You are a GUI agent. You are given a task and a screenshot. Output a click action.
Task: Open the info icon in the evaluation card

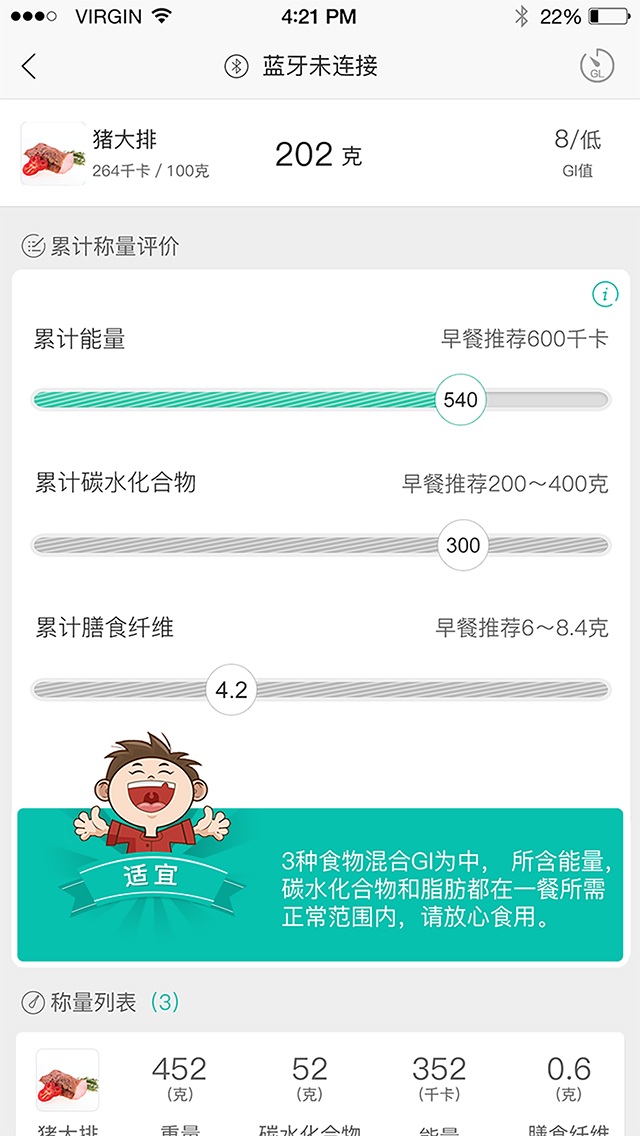pos(604,294)
